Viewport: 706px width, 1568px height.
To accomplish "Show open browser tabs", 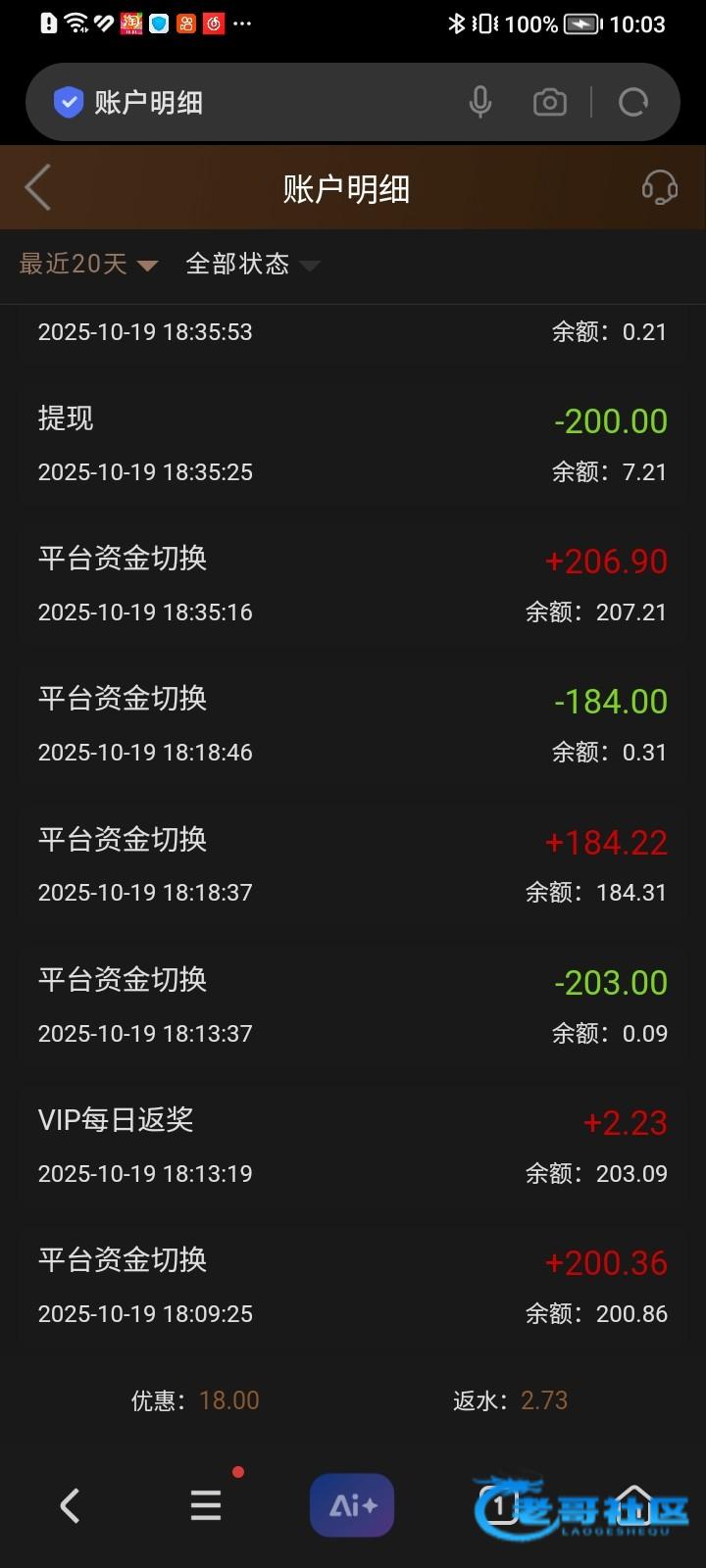I will (x=499, y=1505).
